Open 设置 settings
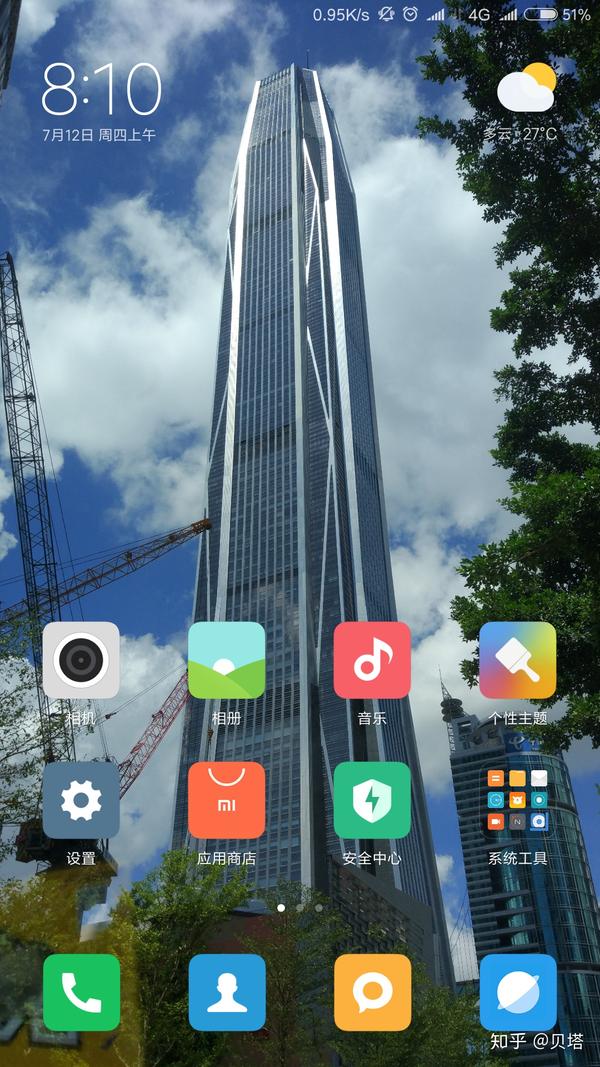This screenshot has width=600, height=1067. pyautogui.click(x=81, y=800)
